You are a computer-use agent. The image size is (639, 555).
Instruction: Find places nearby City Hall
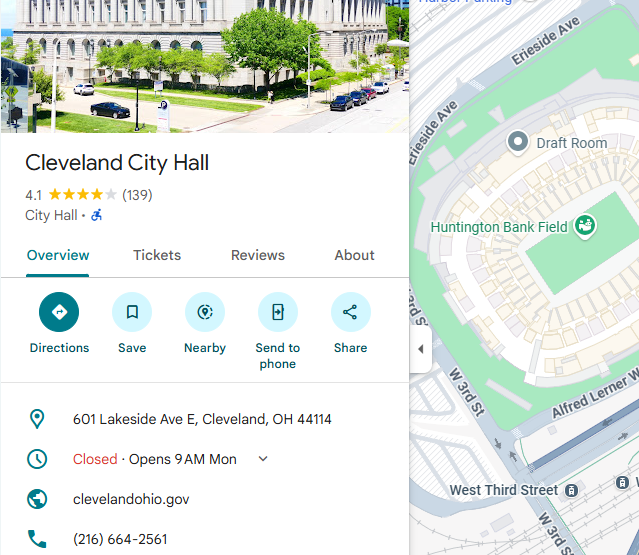[x=205, y=313]
